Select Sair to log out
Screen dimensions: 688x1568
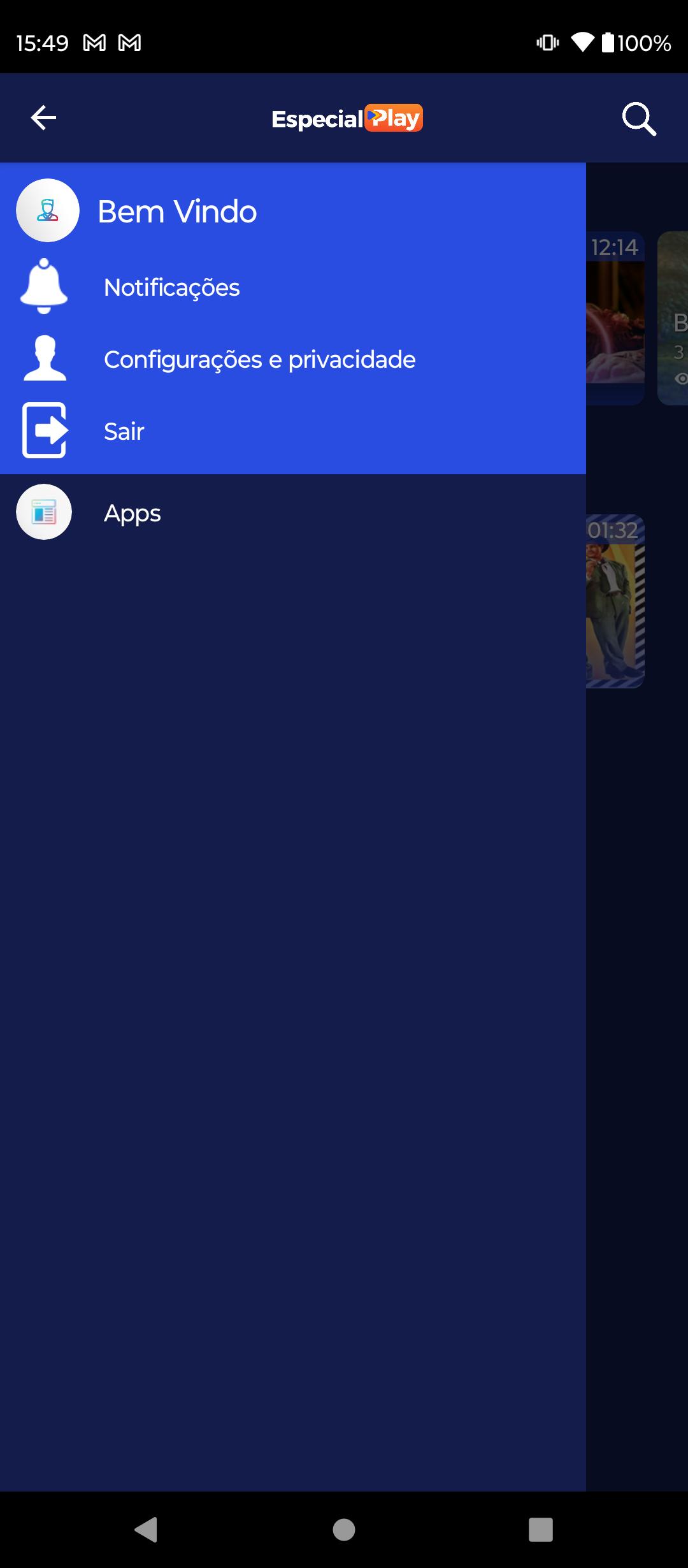click(293, 431)
